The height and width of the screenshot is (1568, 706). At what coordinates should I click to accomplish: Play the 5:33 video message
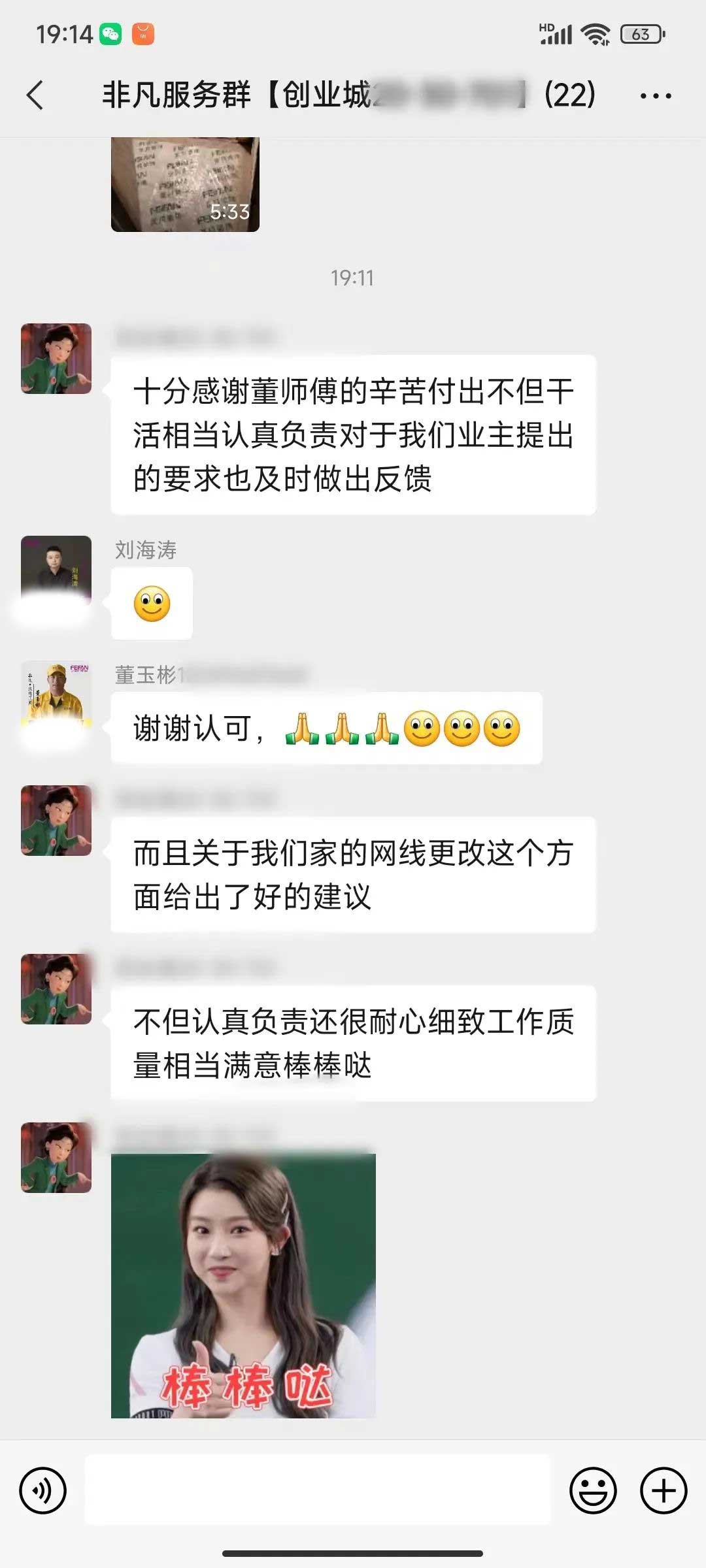coord(185,185)
